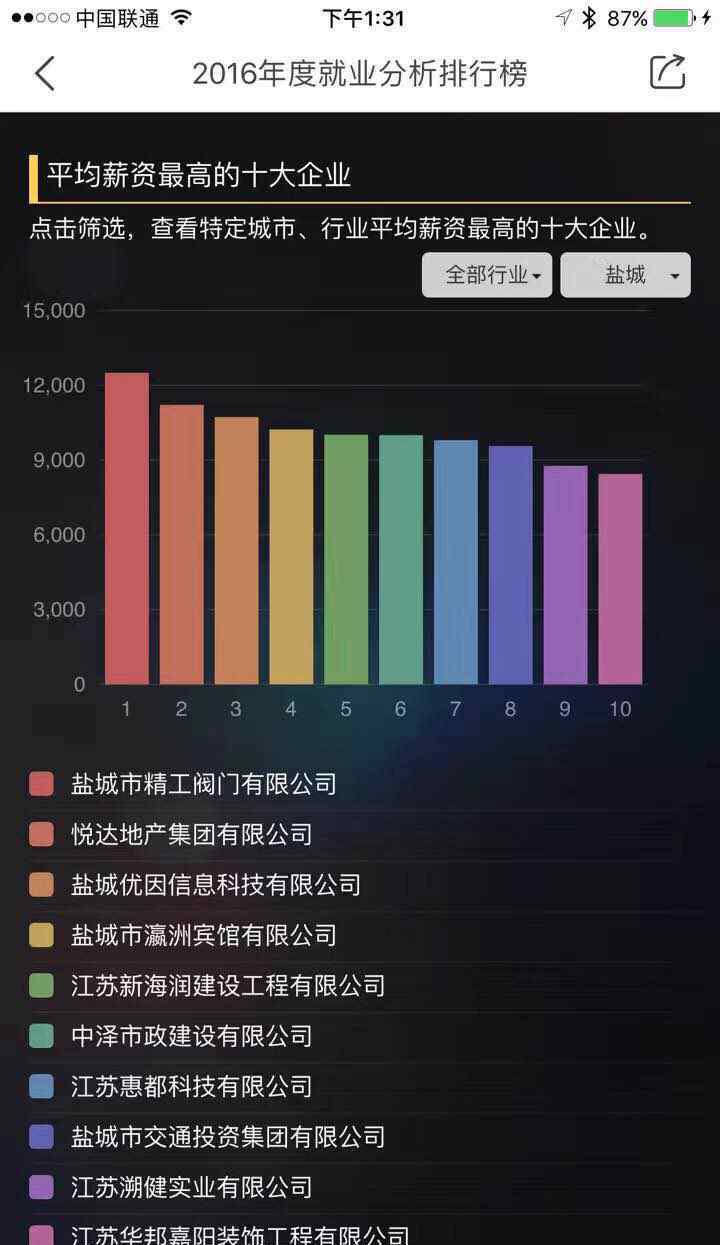Open the 盐城 city dropdown
720x1245 pixels.
pos(625,275)
